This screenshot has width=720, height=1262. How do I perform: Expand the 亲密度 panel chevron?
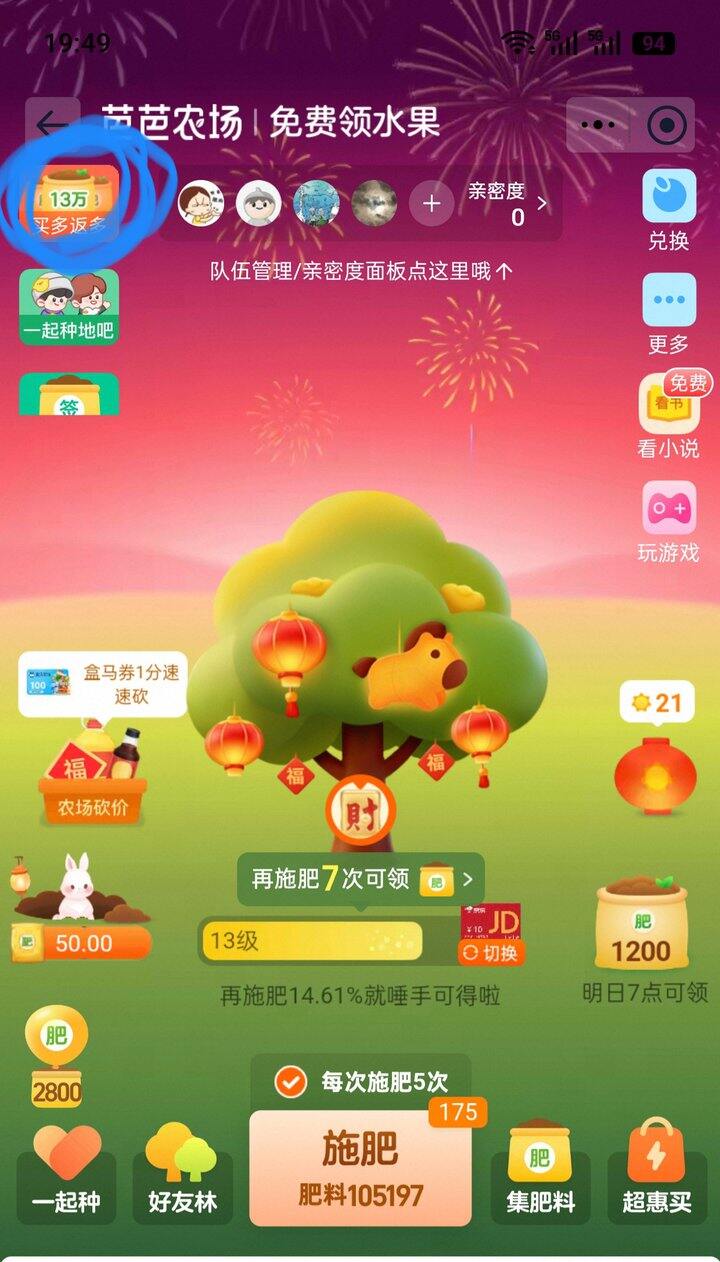pyautogui.click(x=542, y=203)
